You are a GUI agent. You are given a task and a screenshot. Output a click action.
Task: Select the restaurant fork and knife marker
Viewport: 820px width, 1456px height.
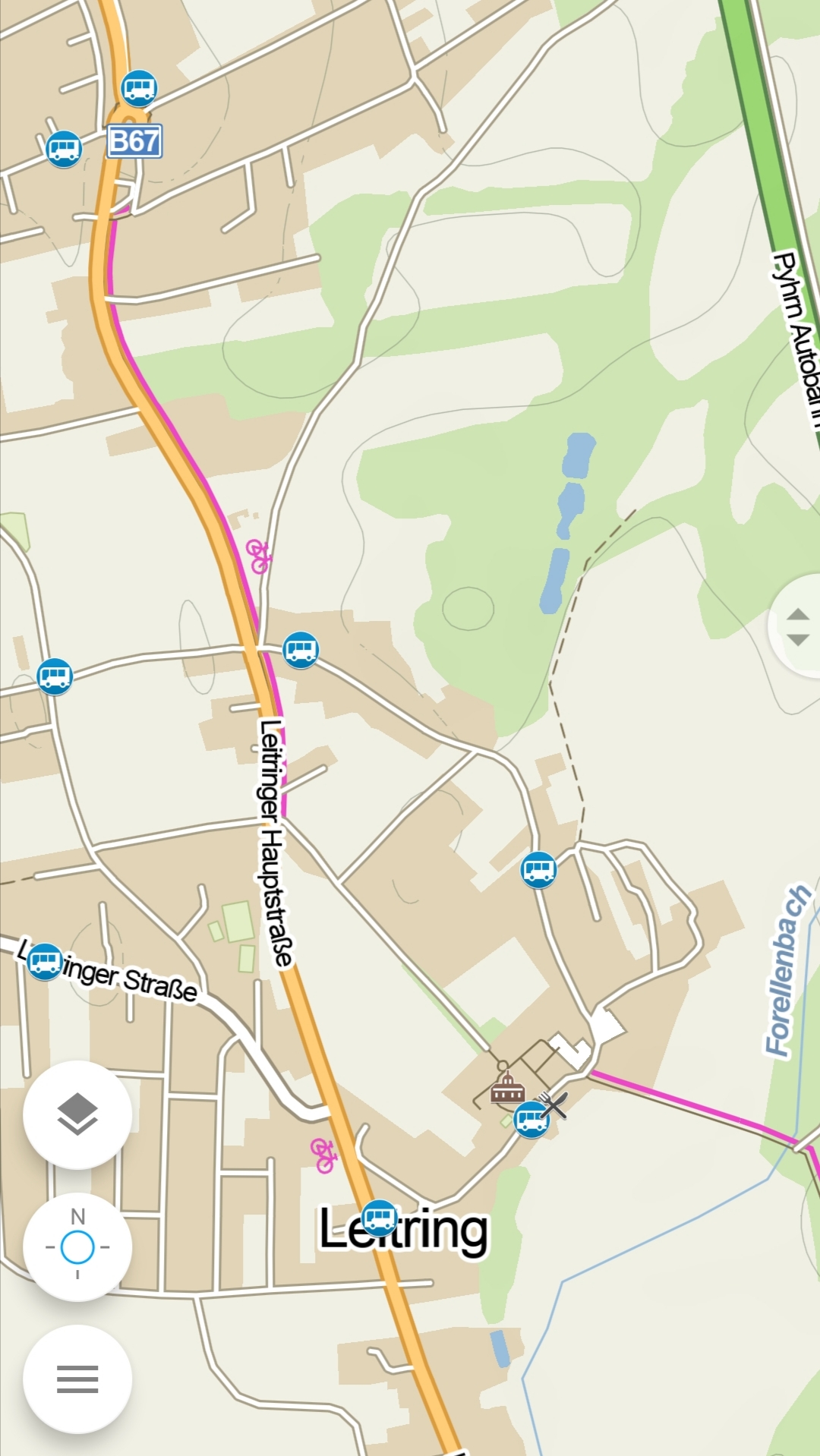pos(555,1105)
